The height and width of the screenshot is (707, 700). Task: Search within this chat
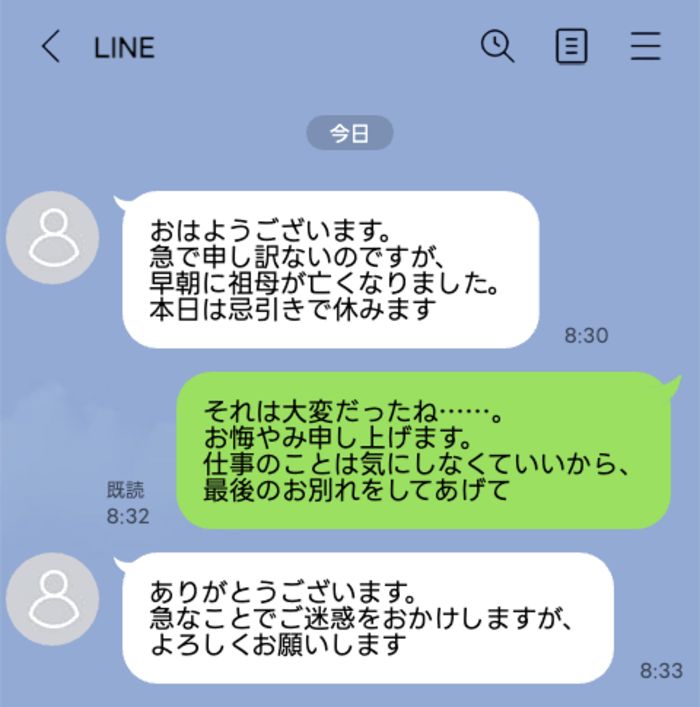tap(497, 46)
